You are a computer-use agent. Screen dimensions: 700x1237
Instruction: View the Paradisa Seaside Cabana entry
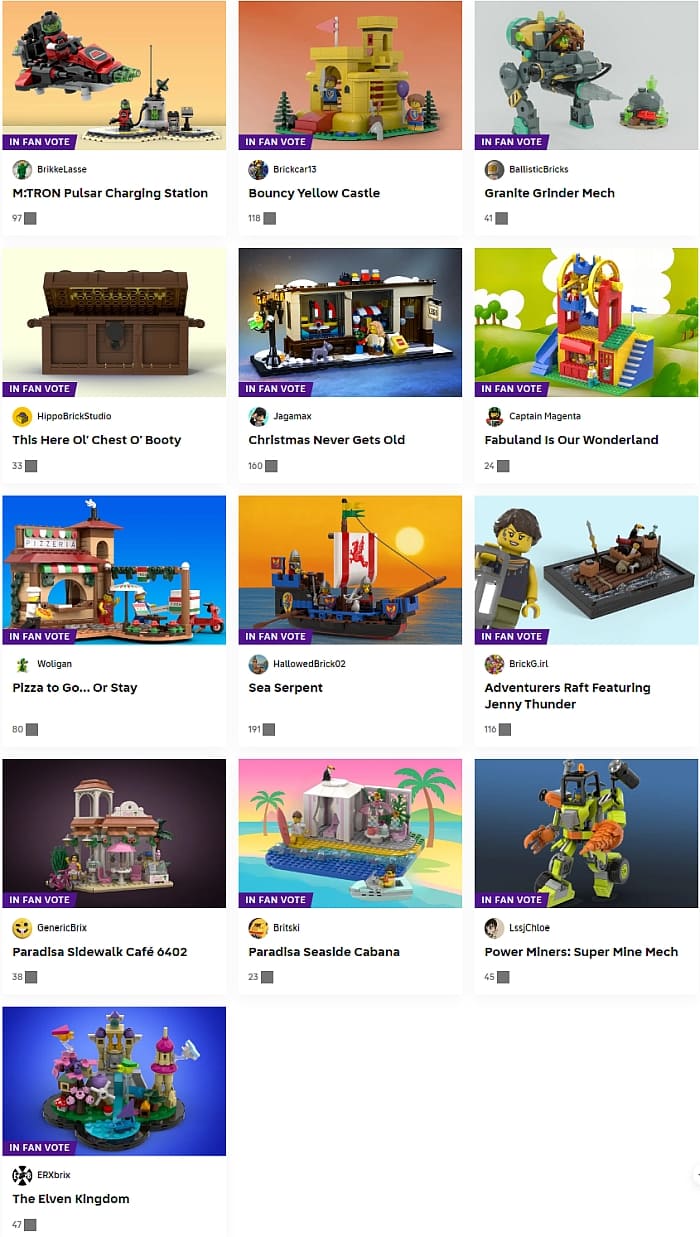point(324,952)
